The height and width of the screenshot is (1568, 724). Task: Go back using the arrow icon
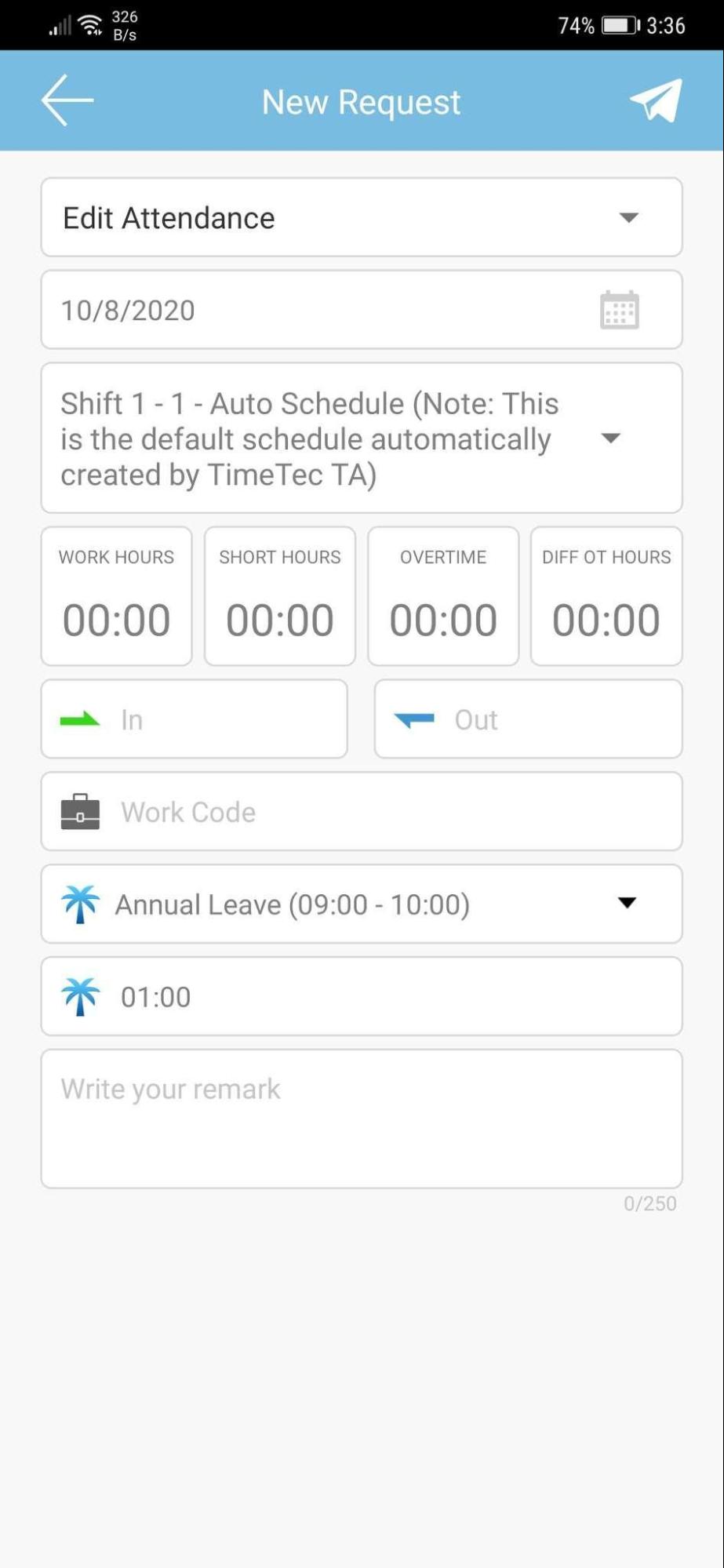point(67,100)
